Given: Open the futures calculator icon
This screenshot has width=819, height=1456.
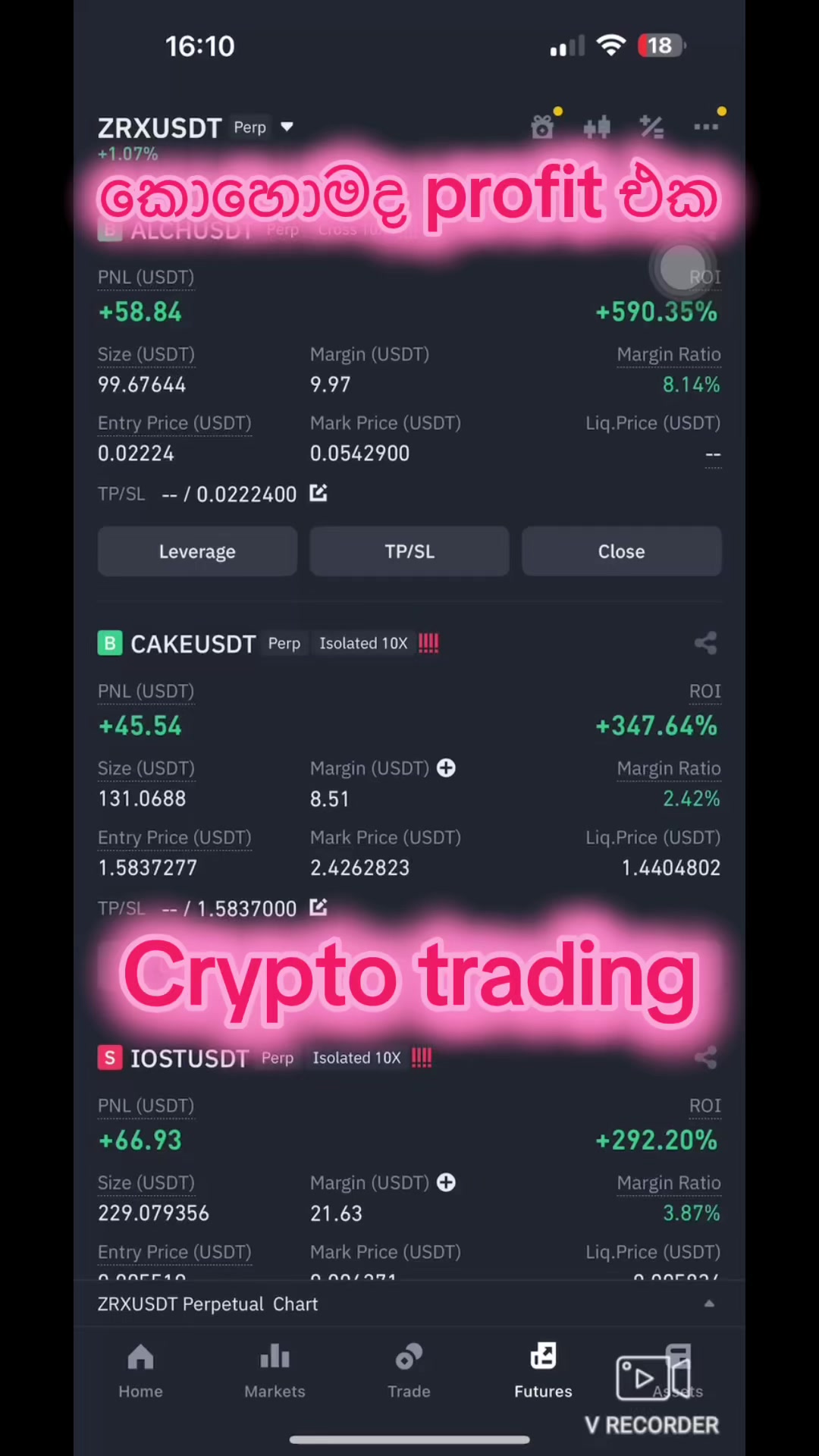Looking at the screenshot, I should click(651, 127).
